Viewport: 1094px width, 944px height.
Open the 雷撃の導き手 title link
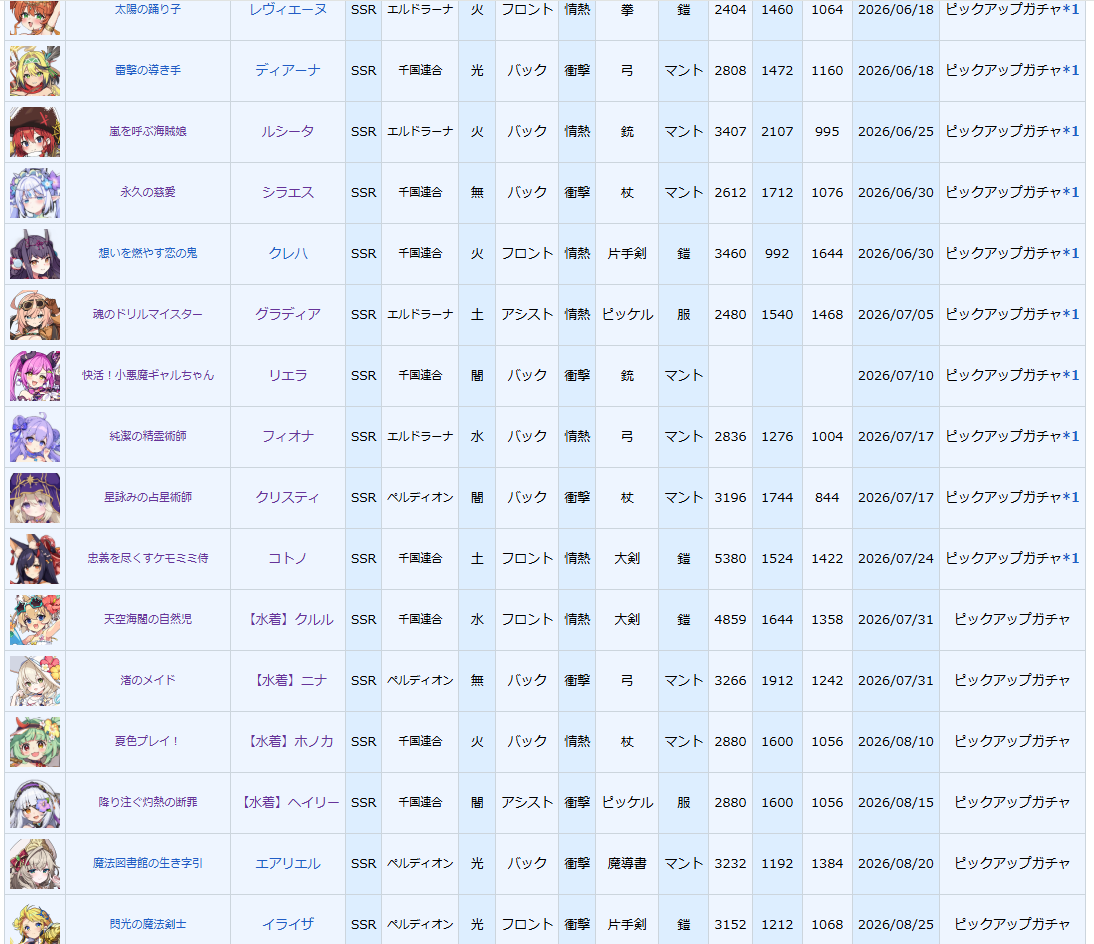[148, 70]
